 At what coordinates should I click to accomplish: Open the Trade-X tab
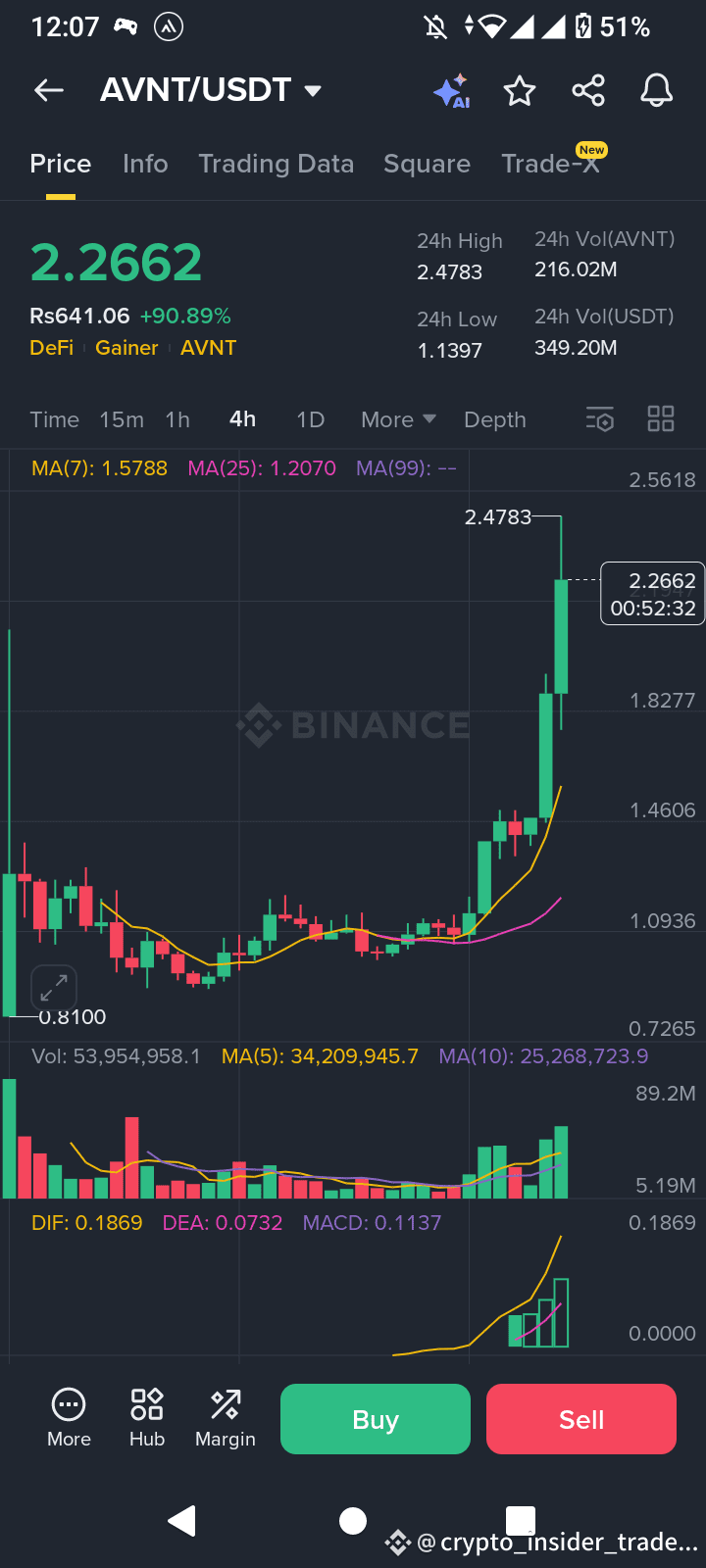coord(552,162)
